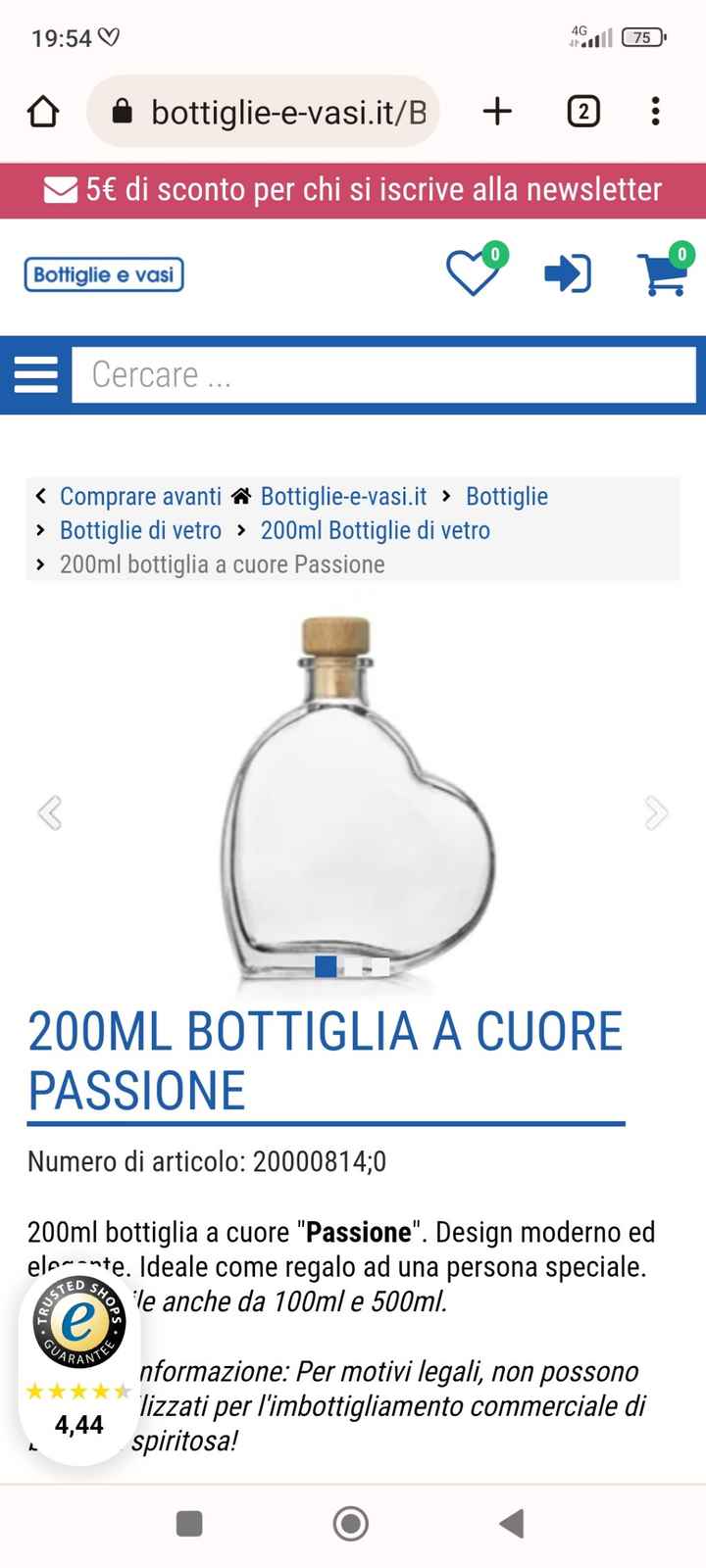This screenshot has width=706, height=1568.
Task: Advance carousel with the right arrow
Action: click(x=655, y=812)
